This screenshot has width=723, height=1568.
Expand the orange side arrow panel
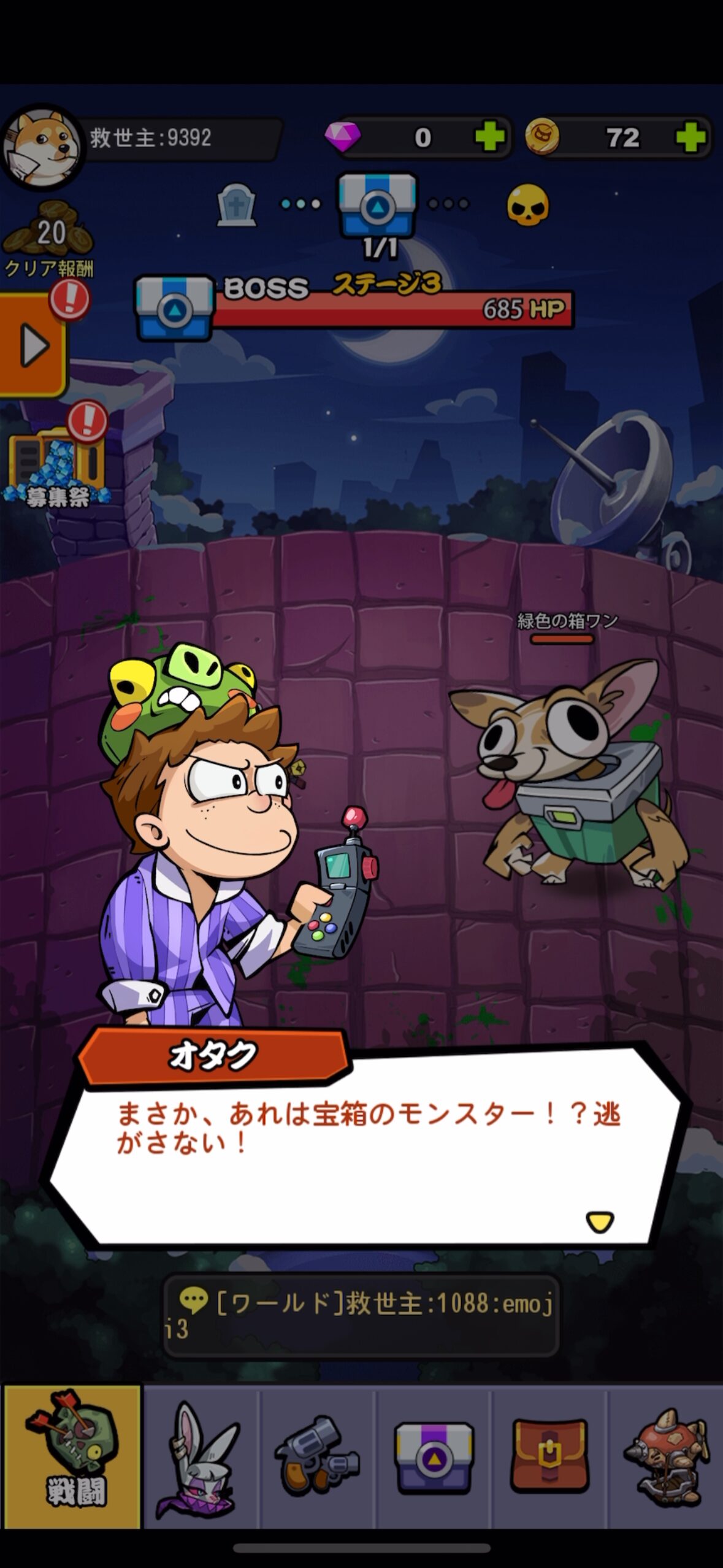32,345
